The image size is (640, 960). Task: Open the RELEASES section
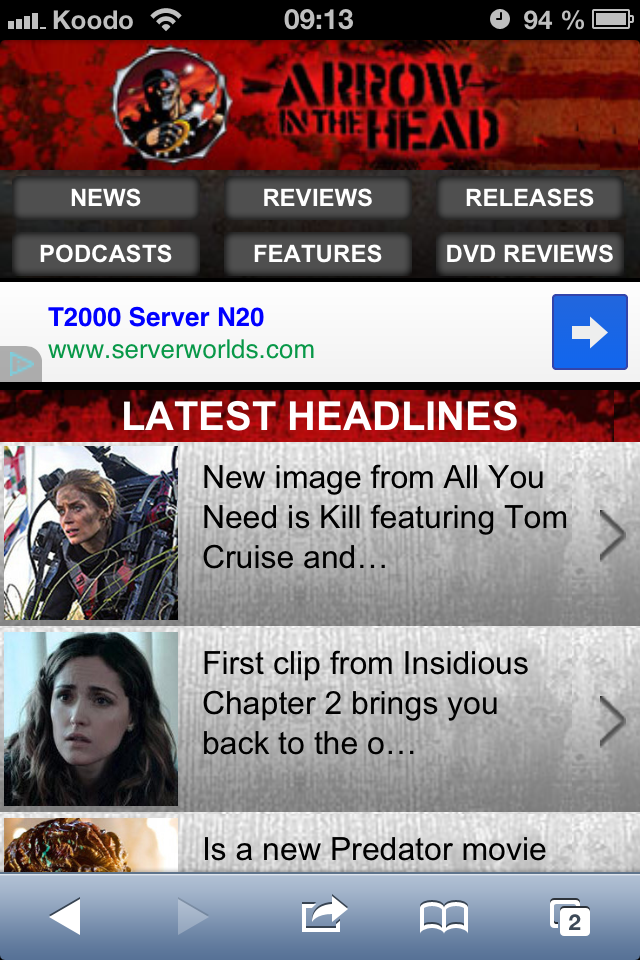pyautogui.click(x=529, y=198)
